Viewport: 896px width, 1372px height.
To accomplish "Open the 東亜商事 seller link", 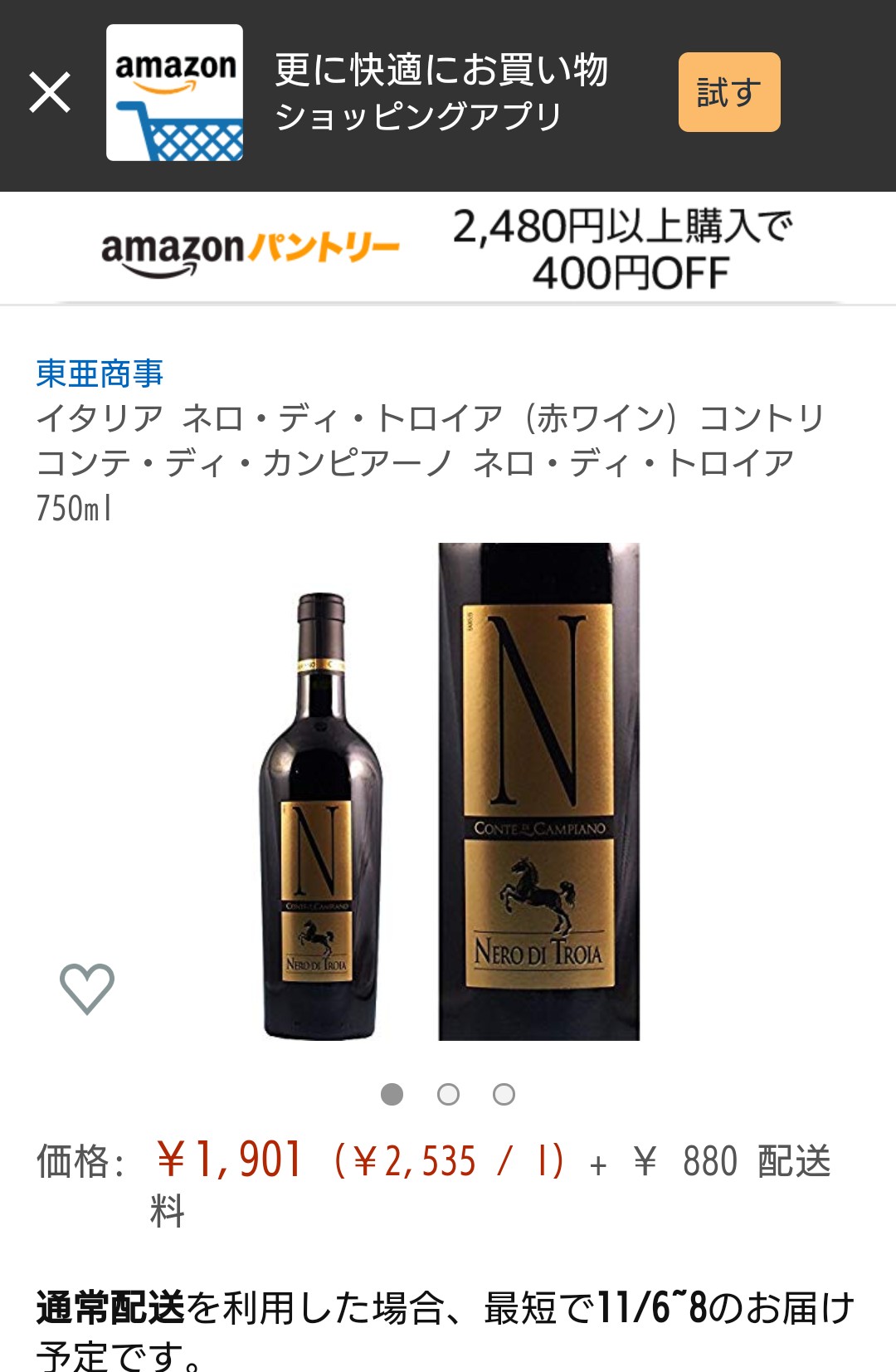I will point(100,374).
